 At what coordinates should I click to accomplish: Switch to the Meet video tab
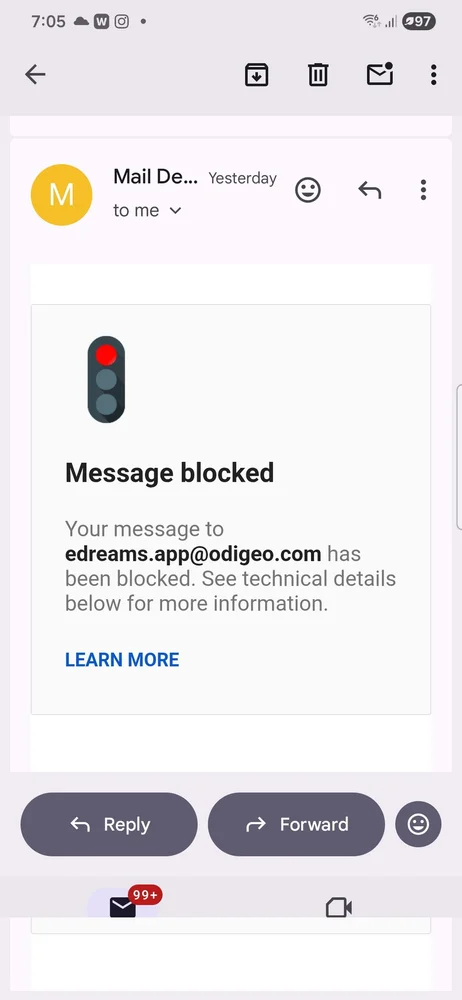tap(339, 907)
